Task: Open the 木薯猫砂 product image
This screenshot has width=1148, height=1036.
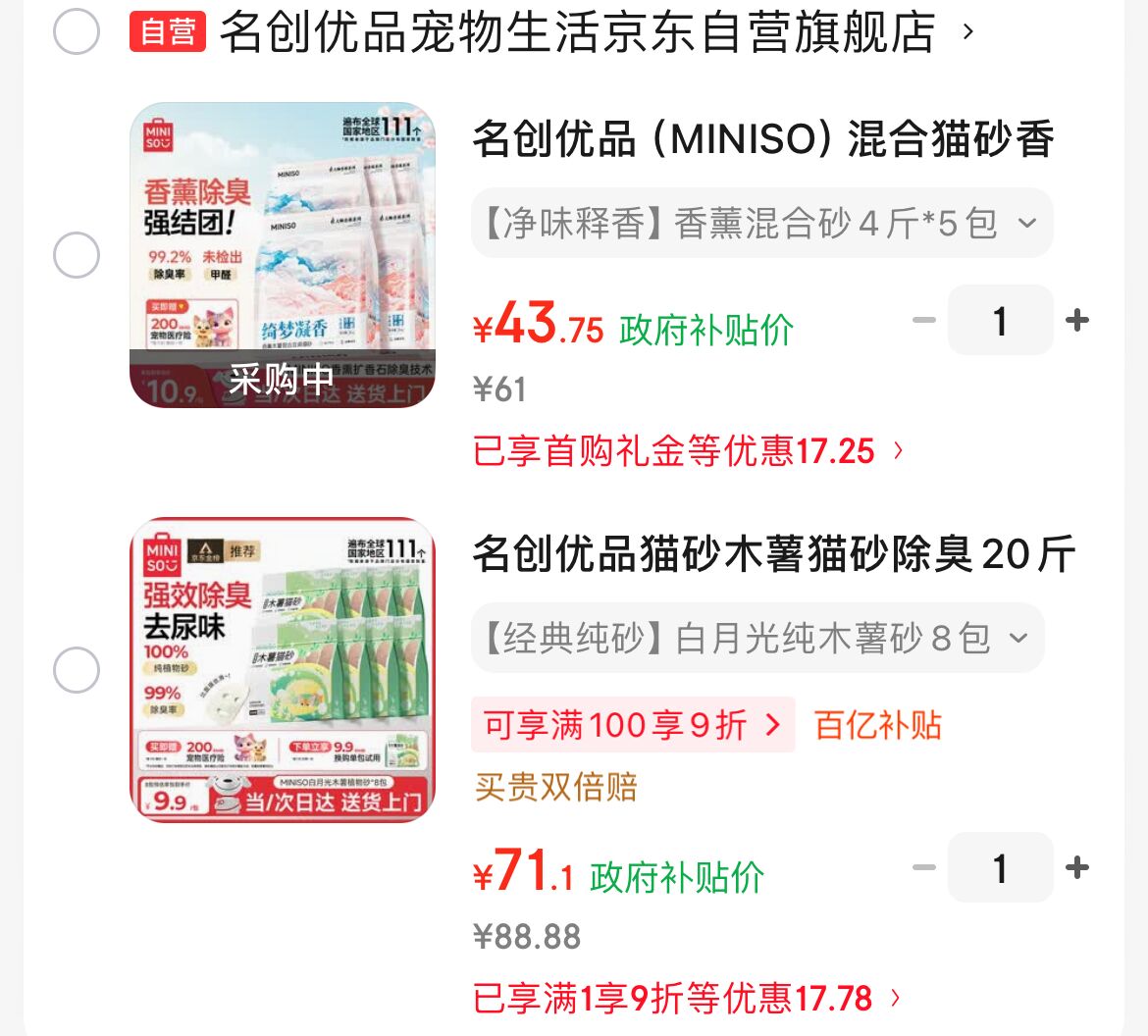Action: tap(283, 669)
